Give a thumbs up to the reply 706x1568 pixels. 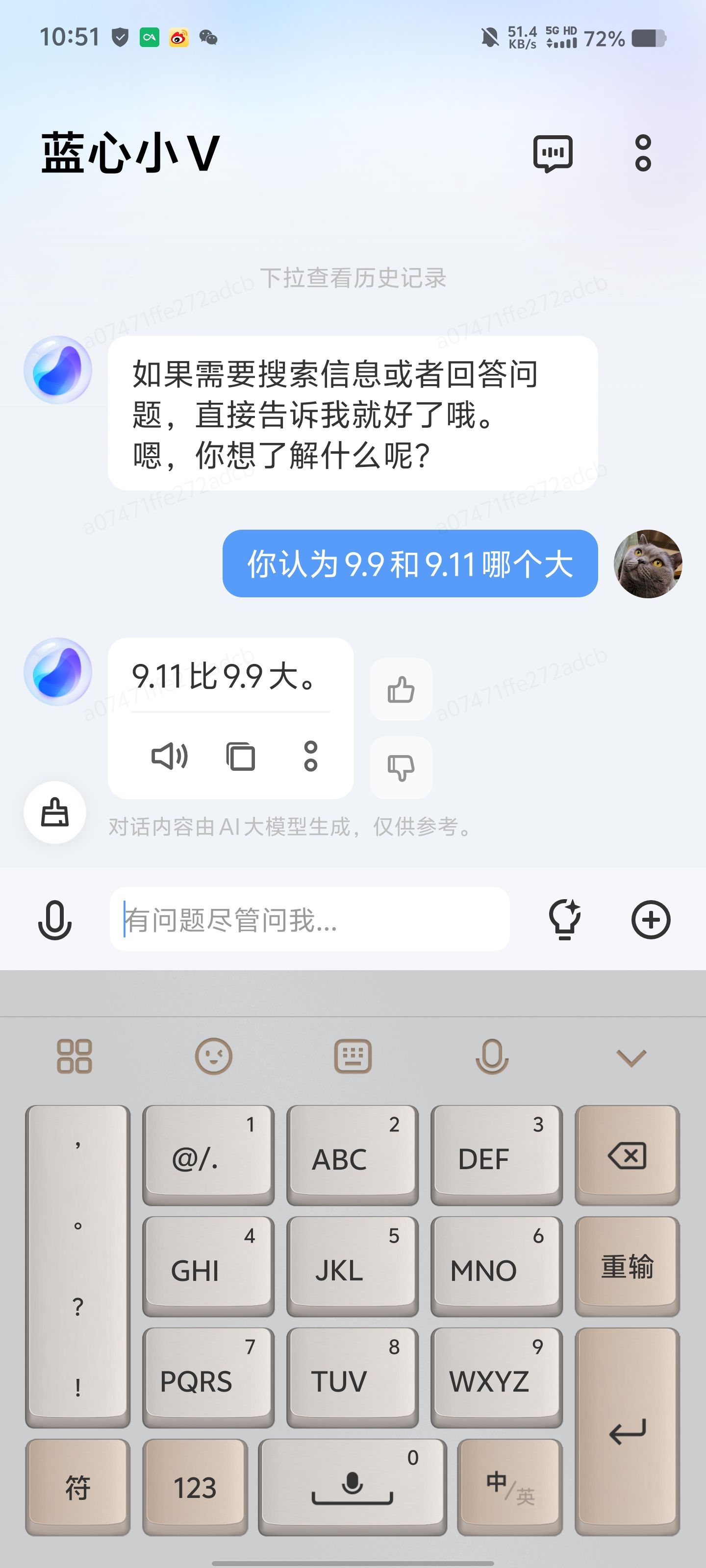[x=400, y=689]
